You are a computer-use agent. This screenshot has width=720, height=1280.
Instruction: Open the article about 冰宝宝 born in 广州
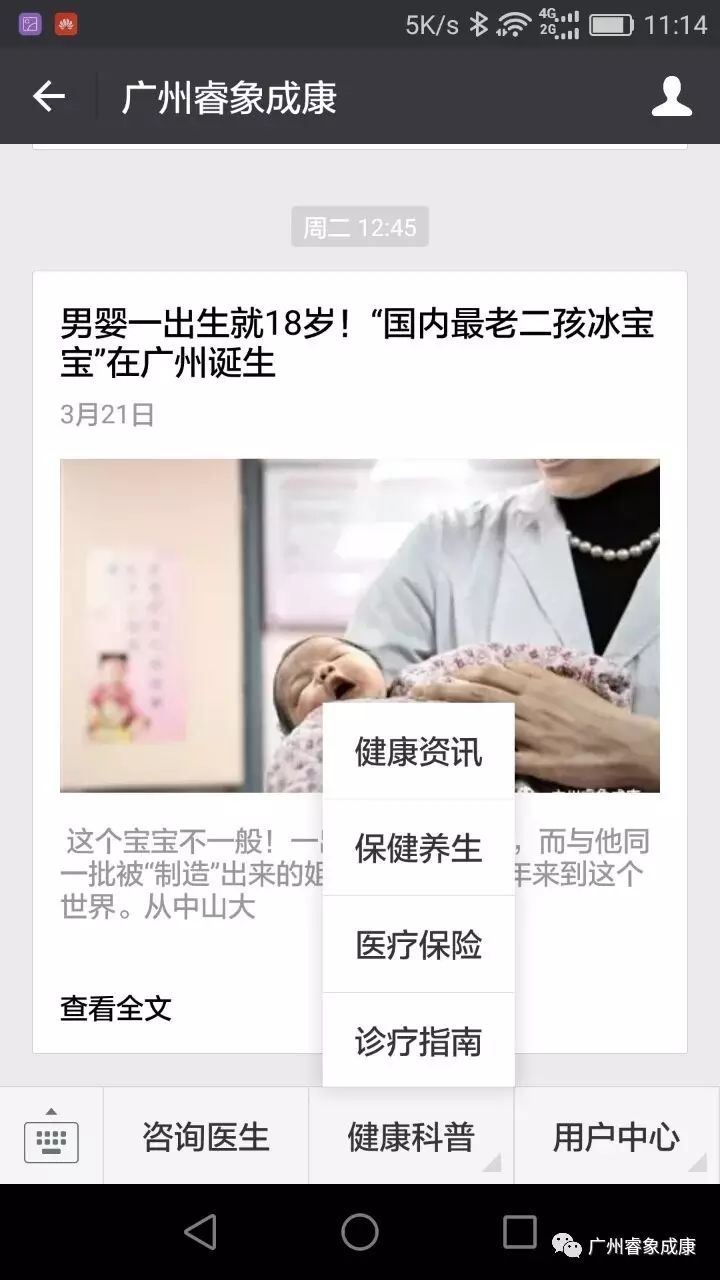pos(357,343)
